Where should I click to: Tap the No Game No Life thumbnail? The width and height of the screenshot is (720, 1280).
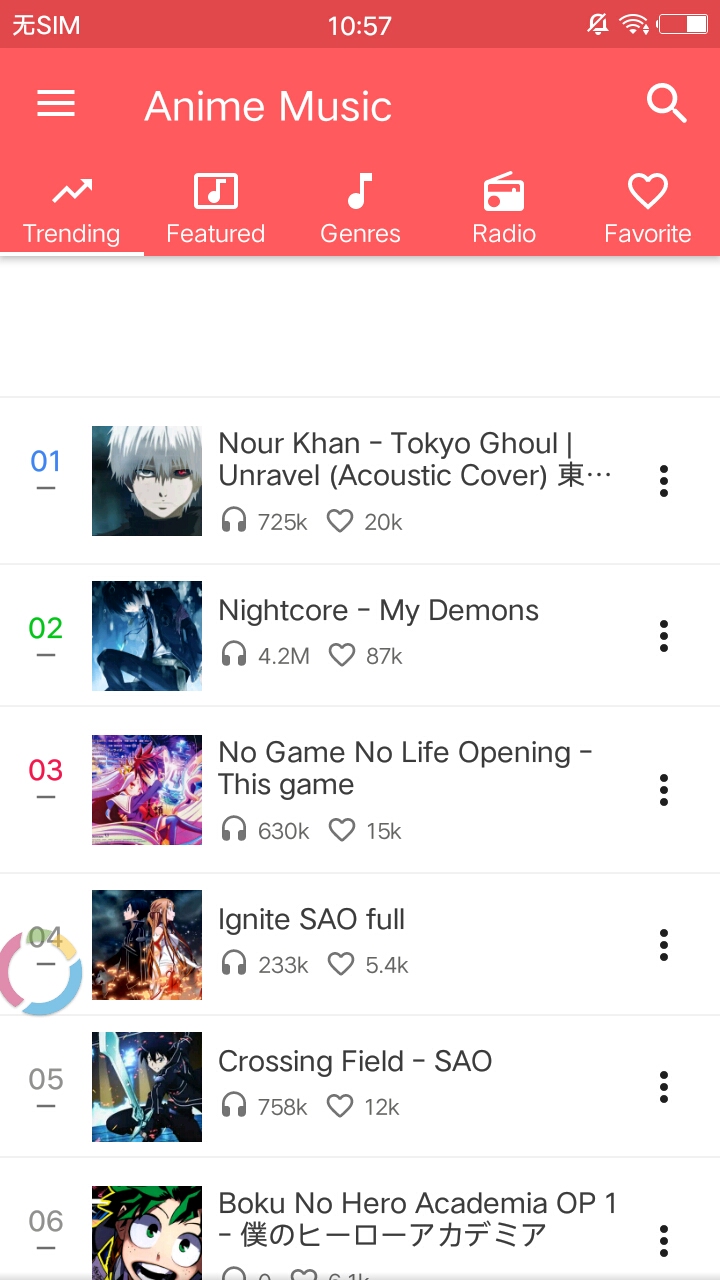pyautogui.click(x=146, y=790)
